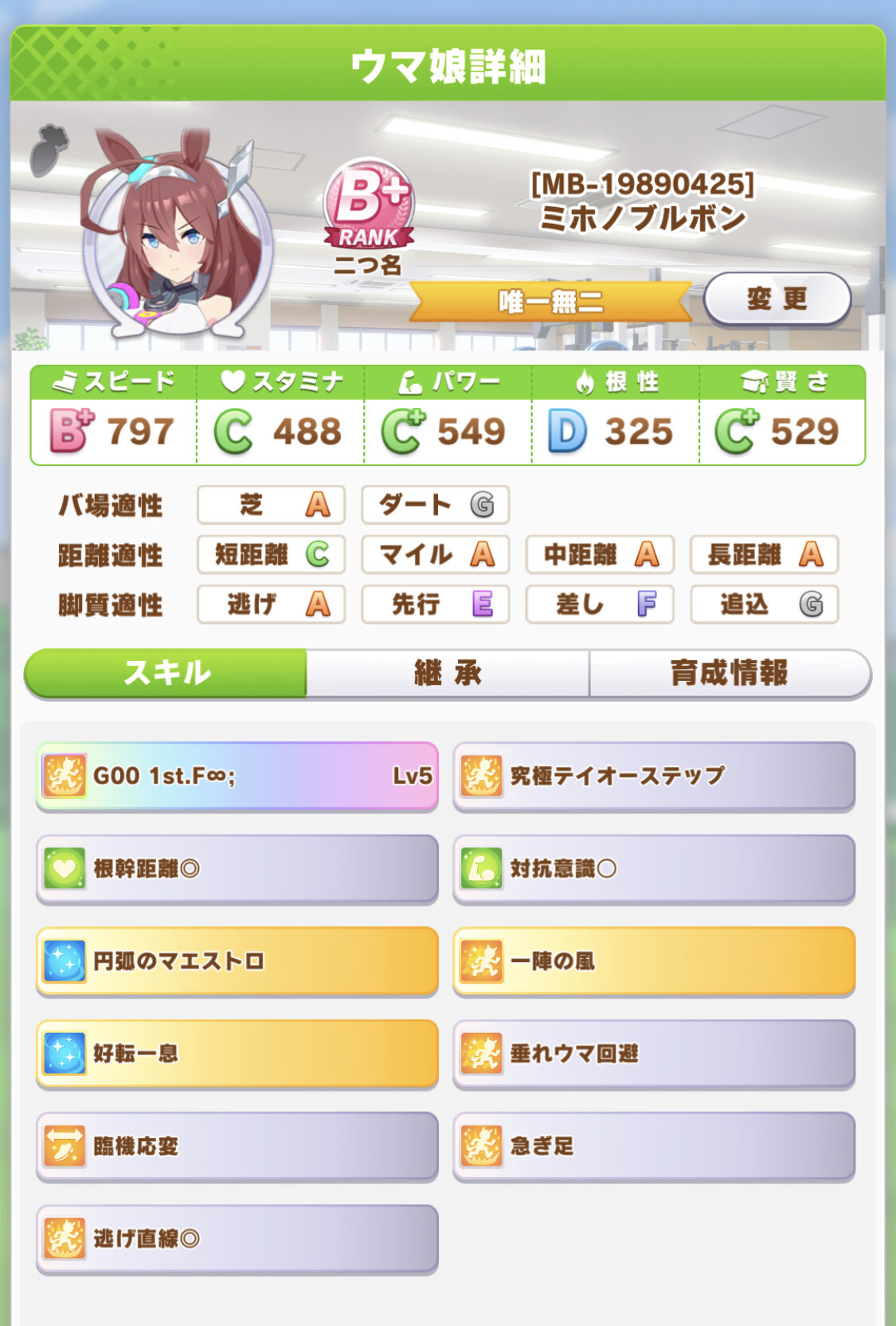Show details for 垂れウマ回避
896x1326 pixels.
pyautogui.click(x=654, y=1054)
